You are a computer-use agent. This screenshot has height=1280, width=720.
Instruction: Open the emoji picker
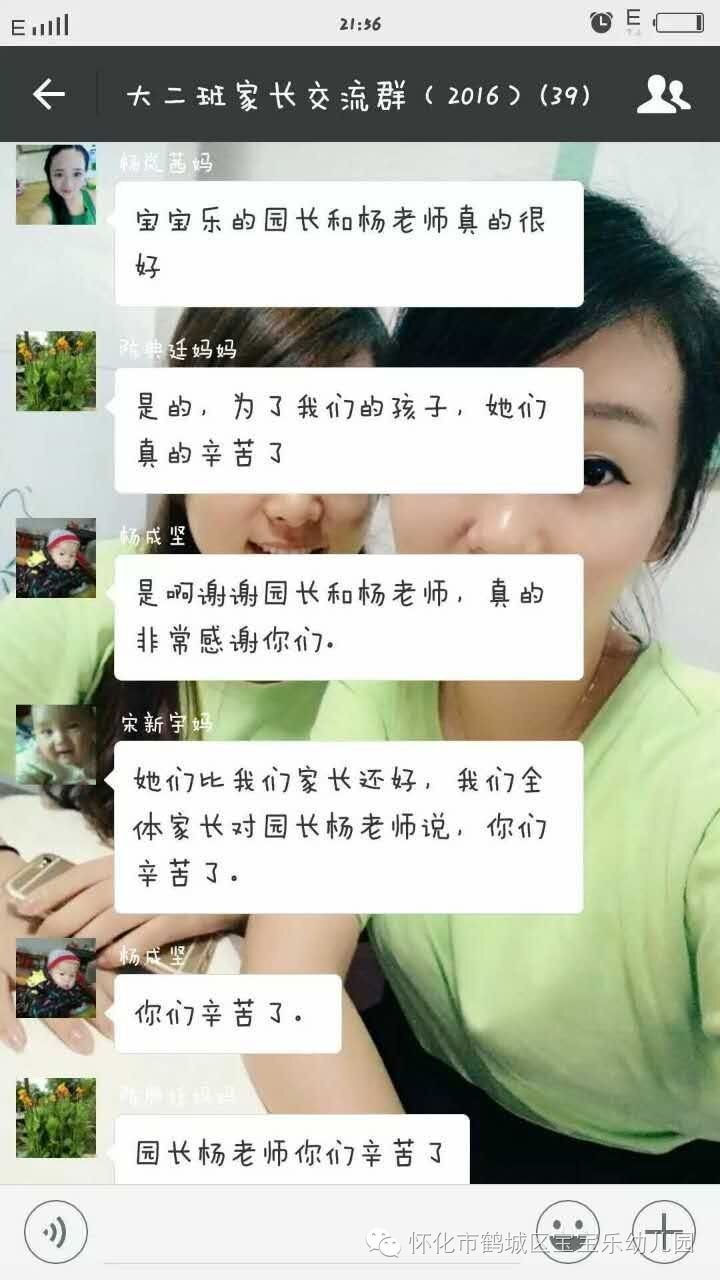568,1231
